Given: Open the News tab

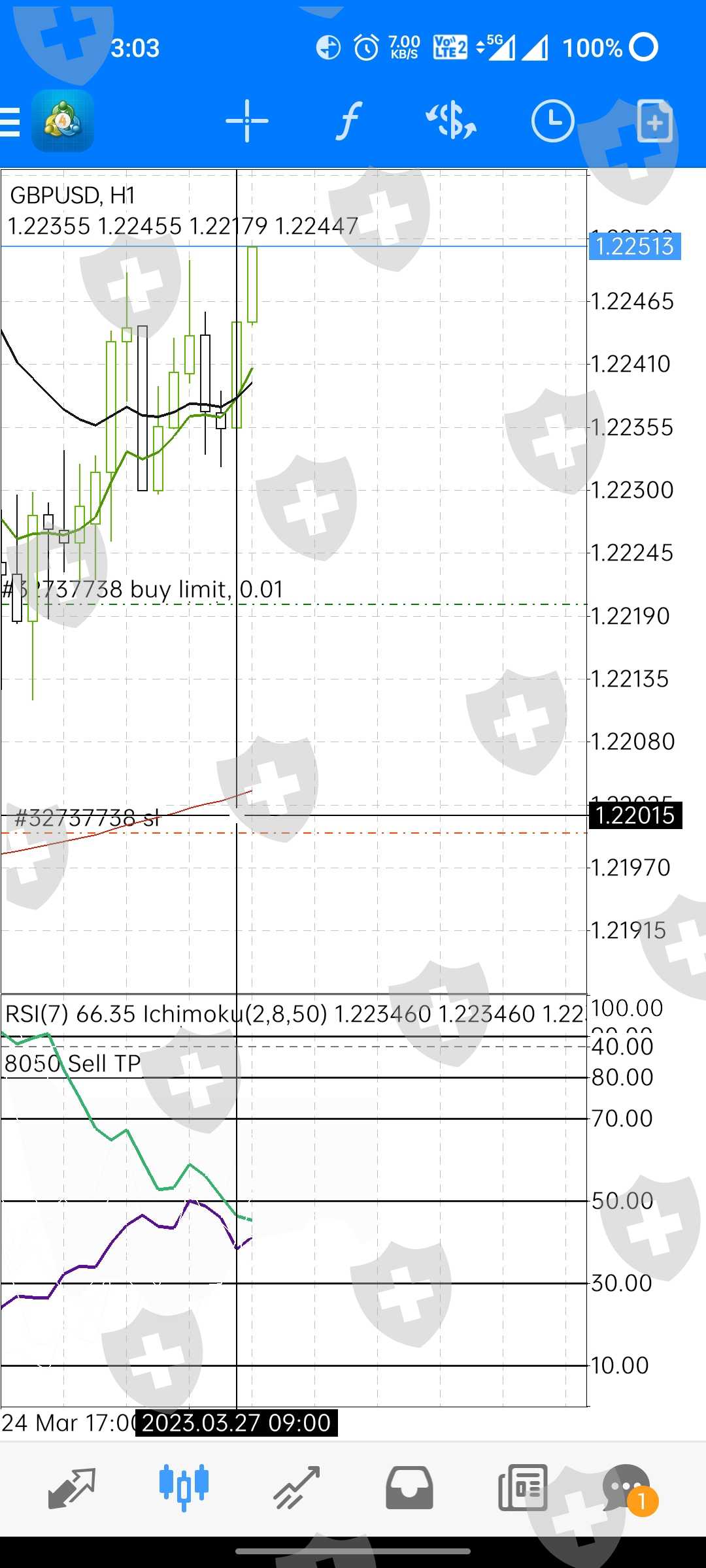Looking at the screenshot, I should point(522,1488).
